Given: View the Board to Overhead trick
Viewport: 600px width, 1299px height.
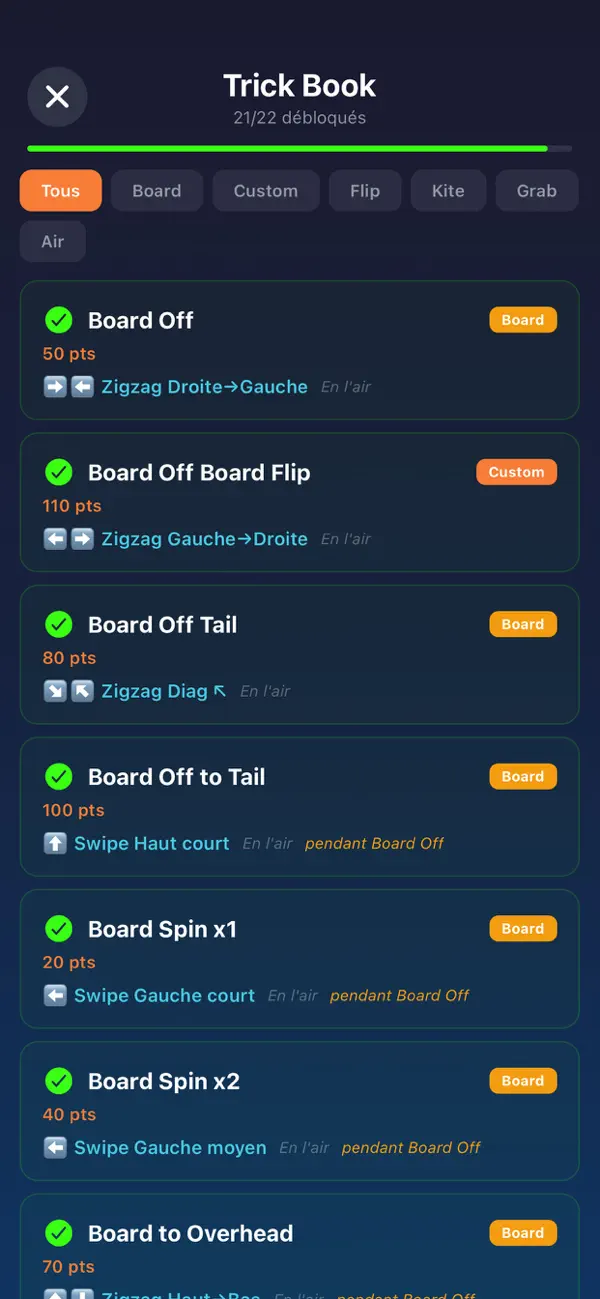Looking at the screenshot, I should pyautogui.click(x=300, y=1246).
